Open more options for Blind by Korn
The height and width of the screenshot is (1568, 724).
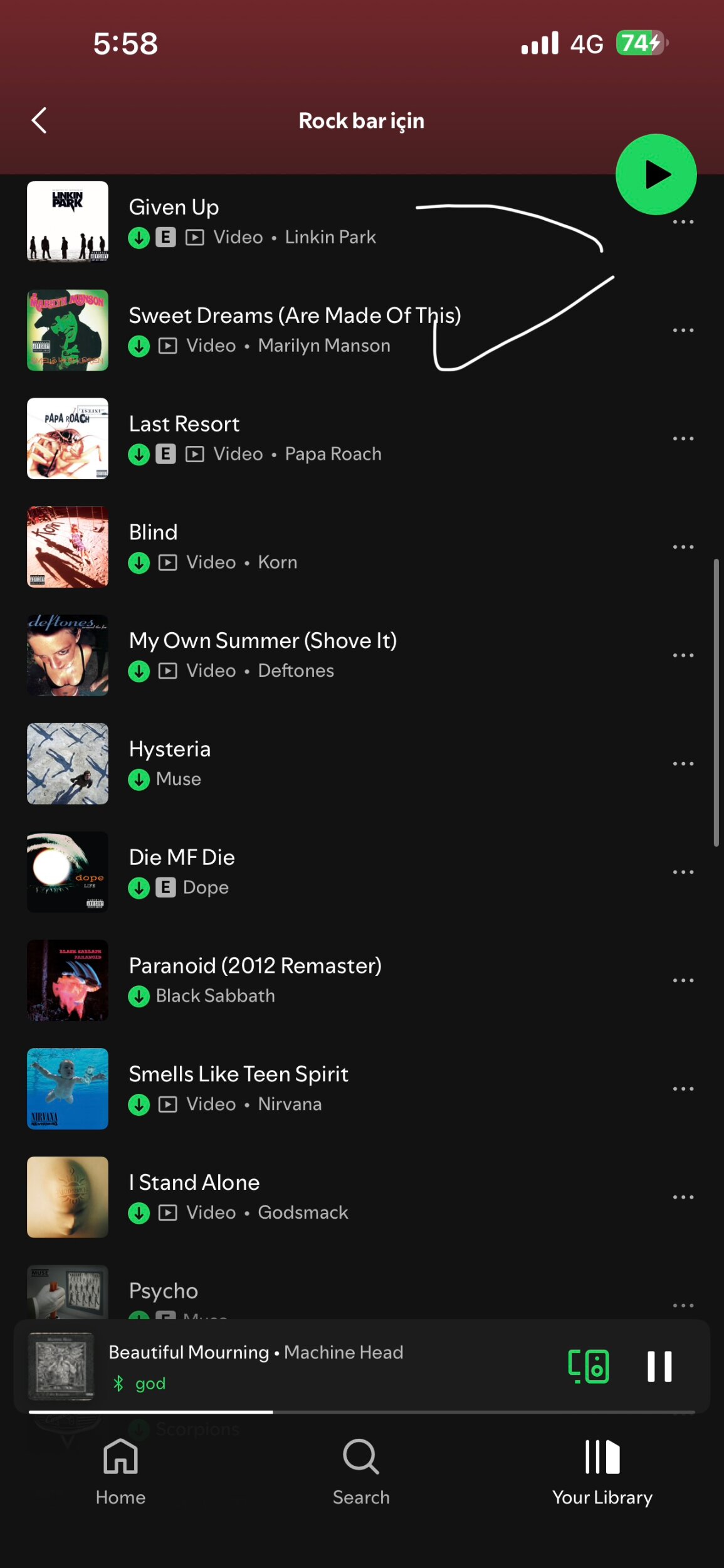click(x=683, y=547)
